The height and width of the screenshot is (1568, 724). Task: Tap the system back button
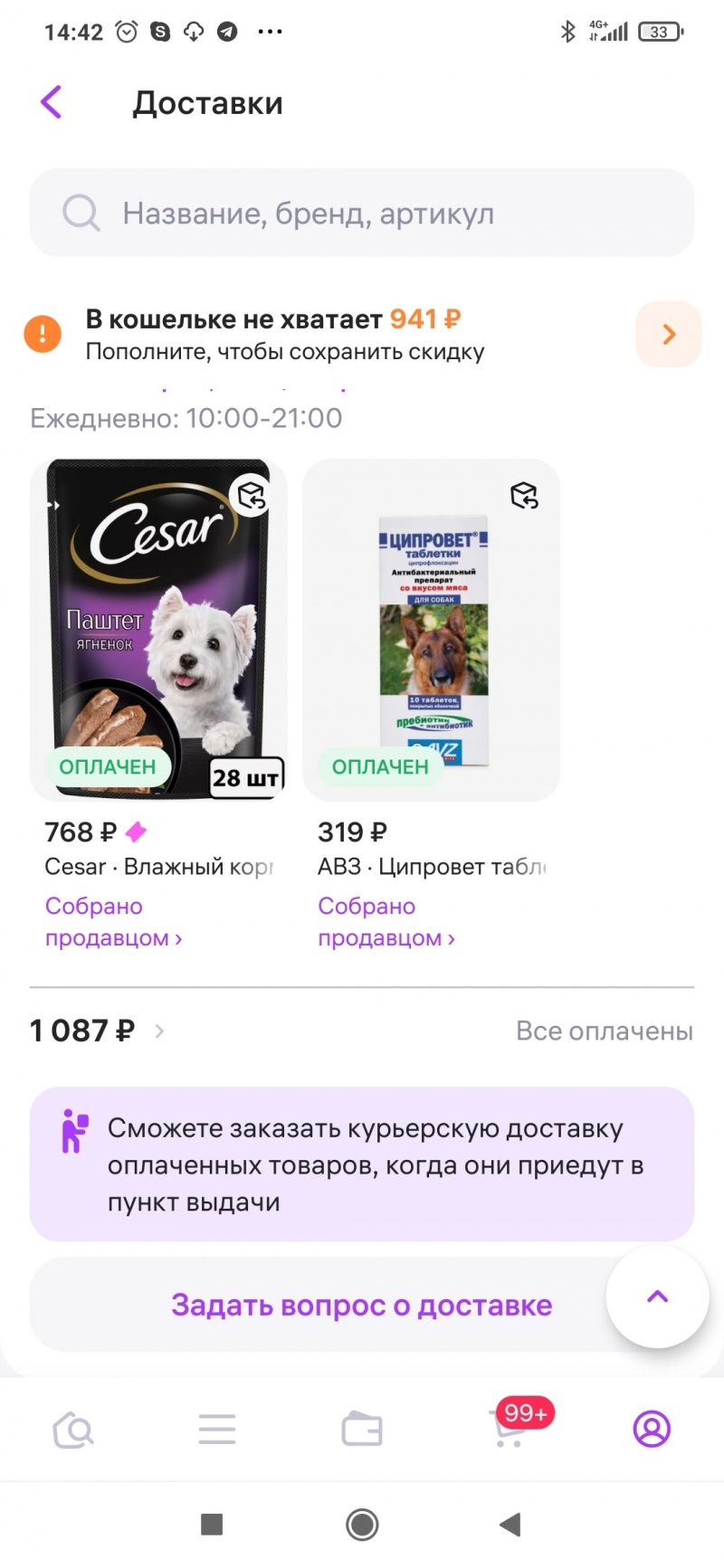tap(510, 1525)
